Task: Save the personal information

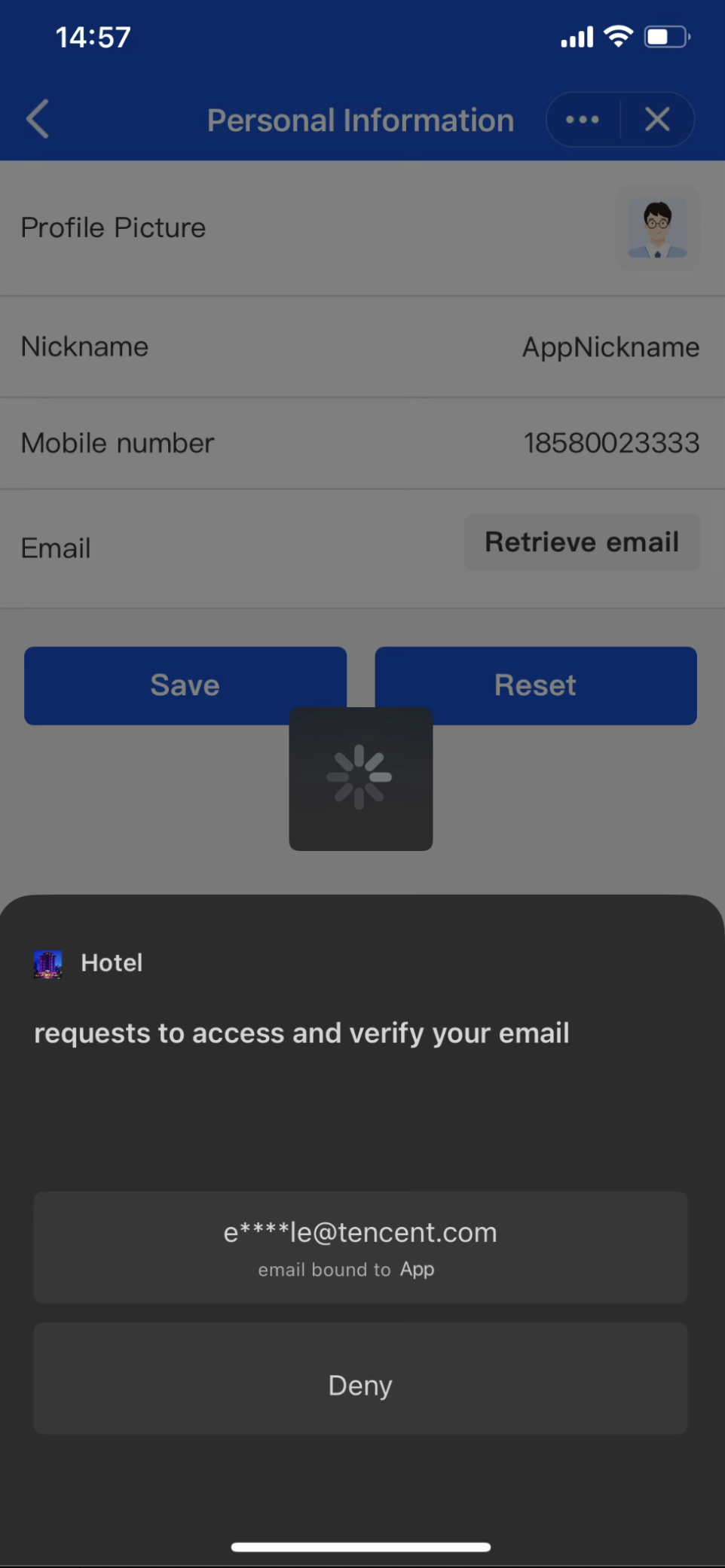Action: point(185,684)
